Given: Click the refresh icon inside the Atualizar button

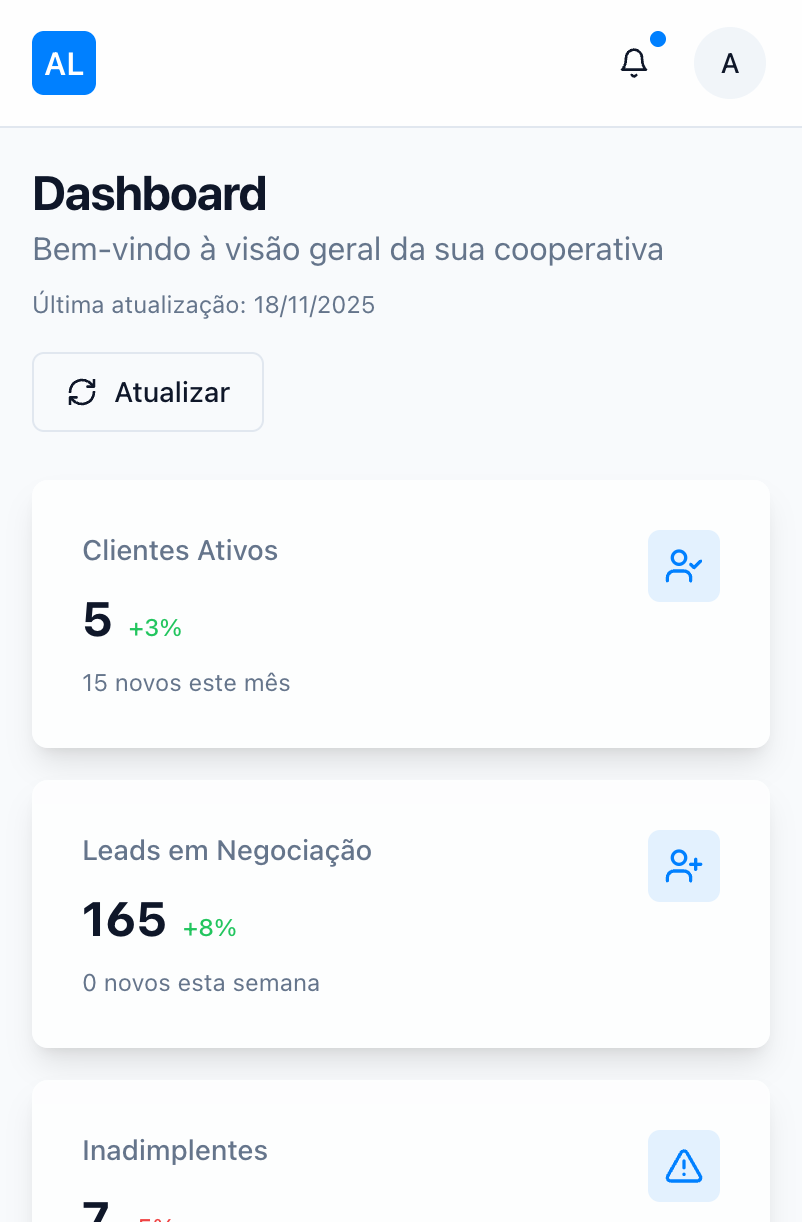Looking at the screenshot, I should pyautogui.click(x=82, y=392).
